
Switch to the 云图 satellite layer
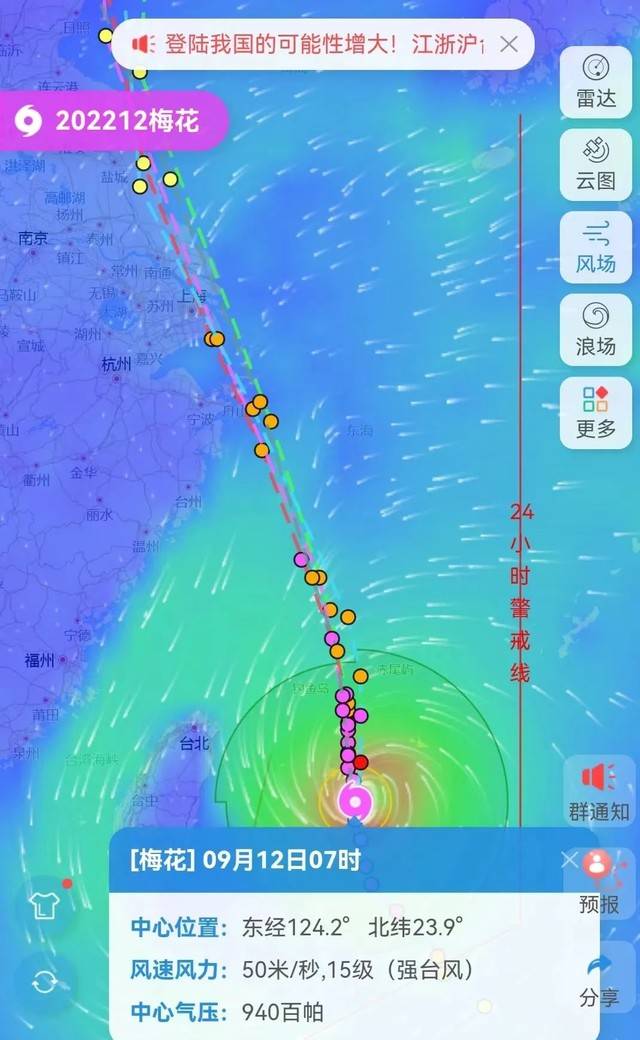(x=596, y=163)
